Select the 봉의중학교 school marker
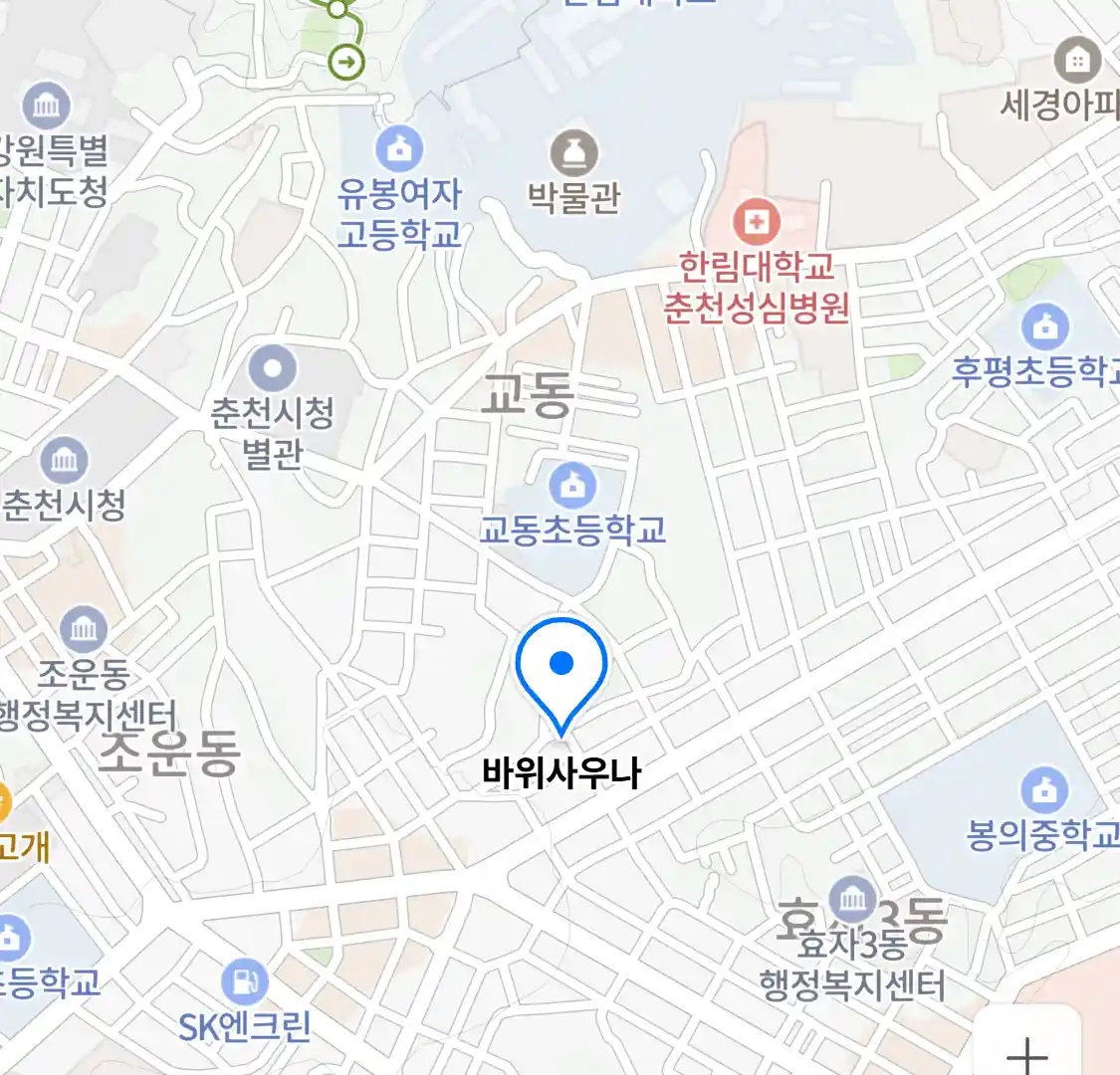 point(1043,791)
